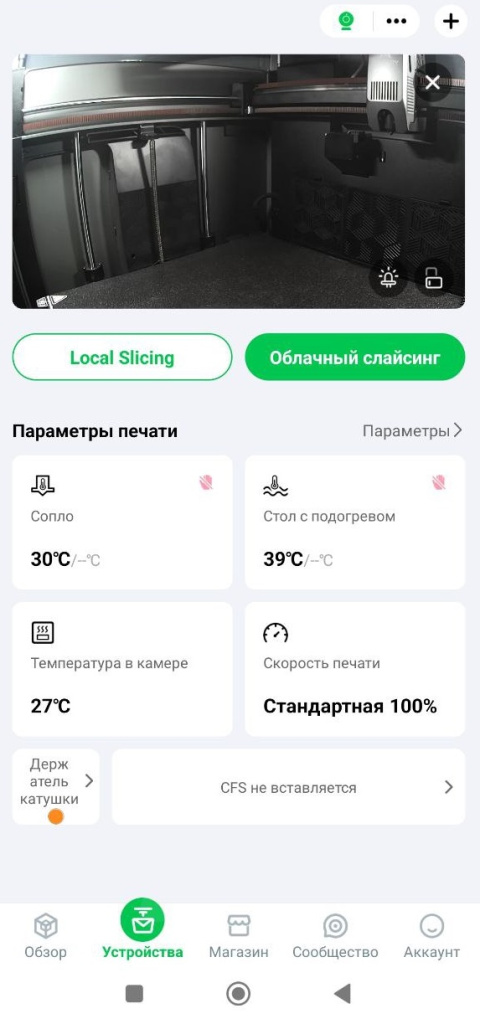Image resolution: width=480 pixels, height=1024 pixels.
Task: Tap the green camera icon at top
Action: click(346, 21)
